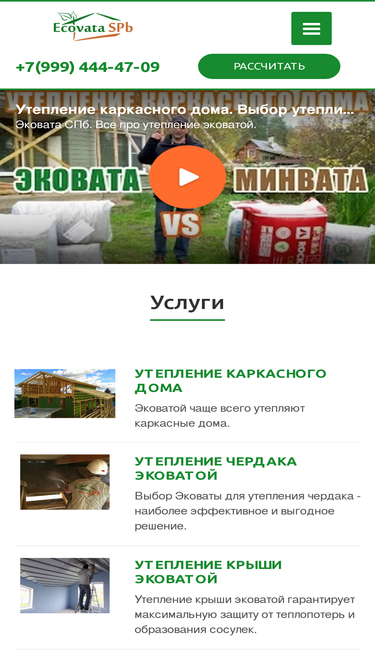Tap the attic insulation thumbnail image

65,482
